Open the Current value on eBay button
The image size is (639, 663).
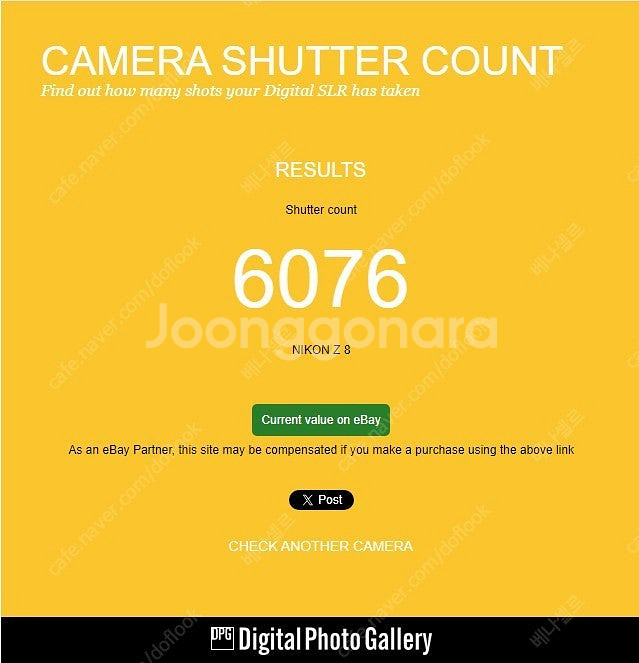(320, 420)
